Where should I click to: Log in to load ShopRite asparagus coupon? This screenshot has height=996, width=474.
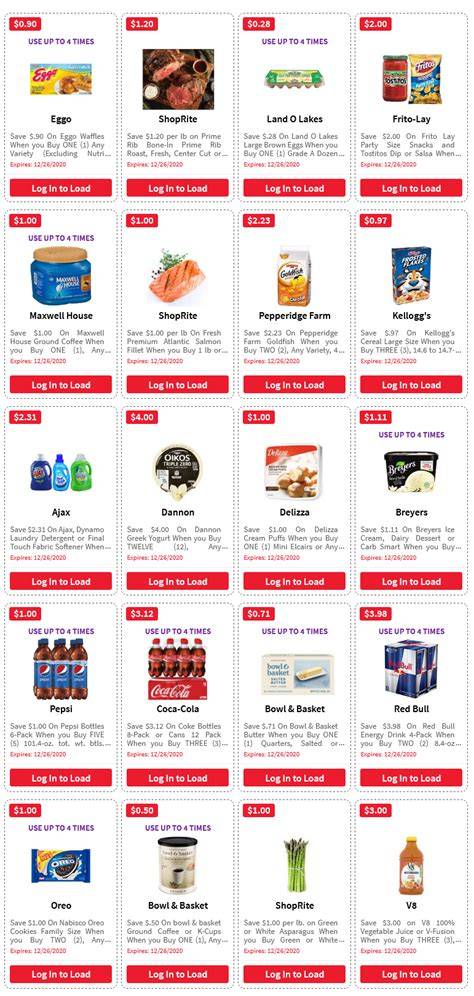point(294,974)
